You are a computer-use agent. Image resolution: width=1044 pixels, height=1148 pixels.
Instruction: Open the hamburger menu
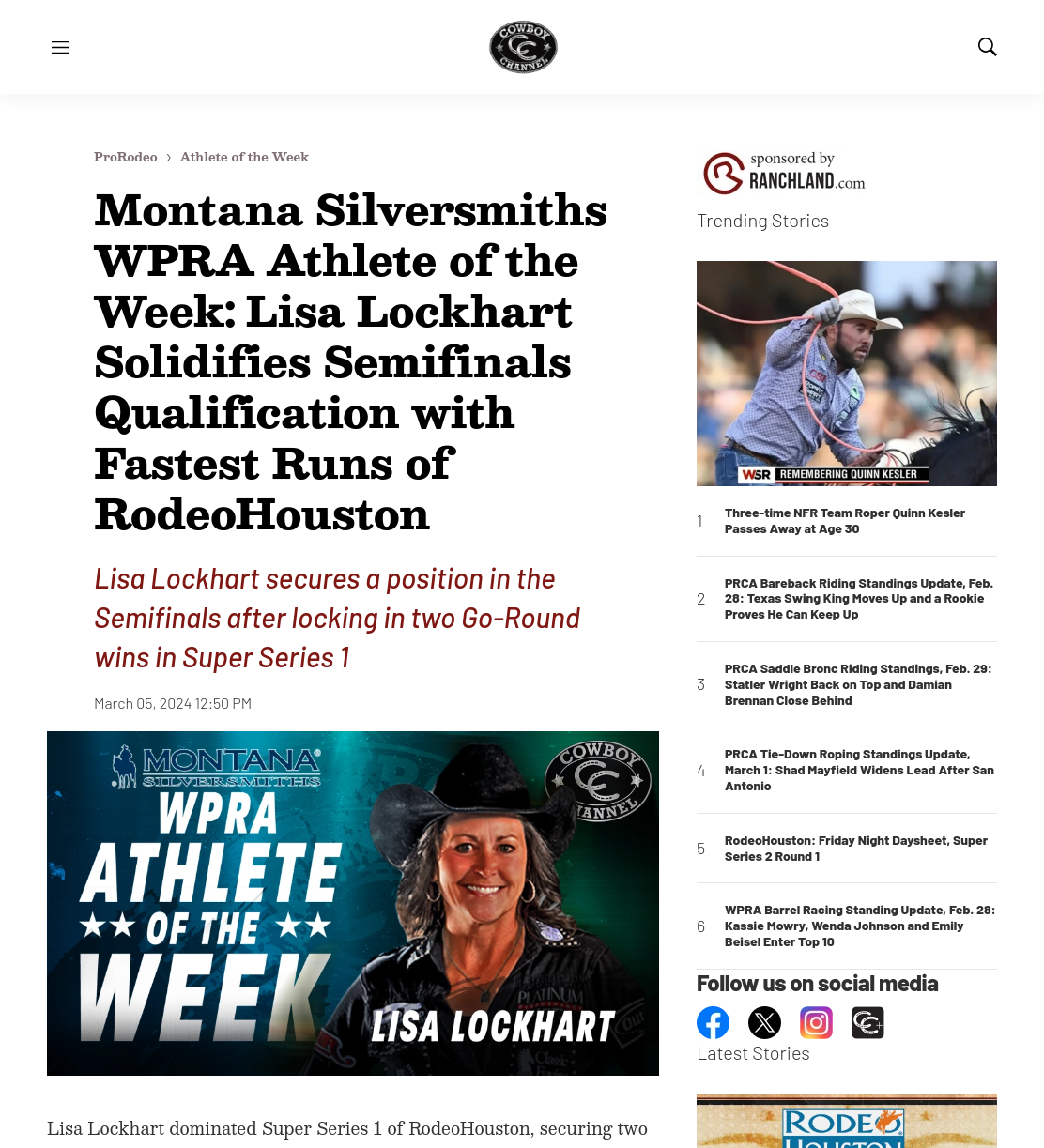click(60, 48)
